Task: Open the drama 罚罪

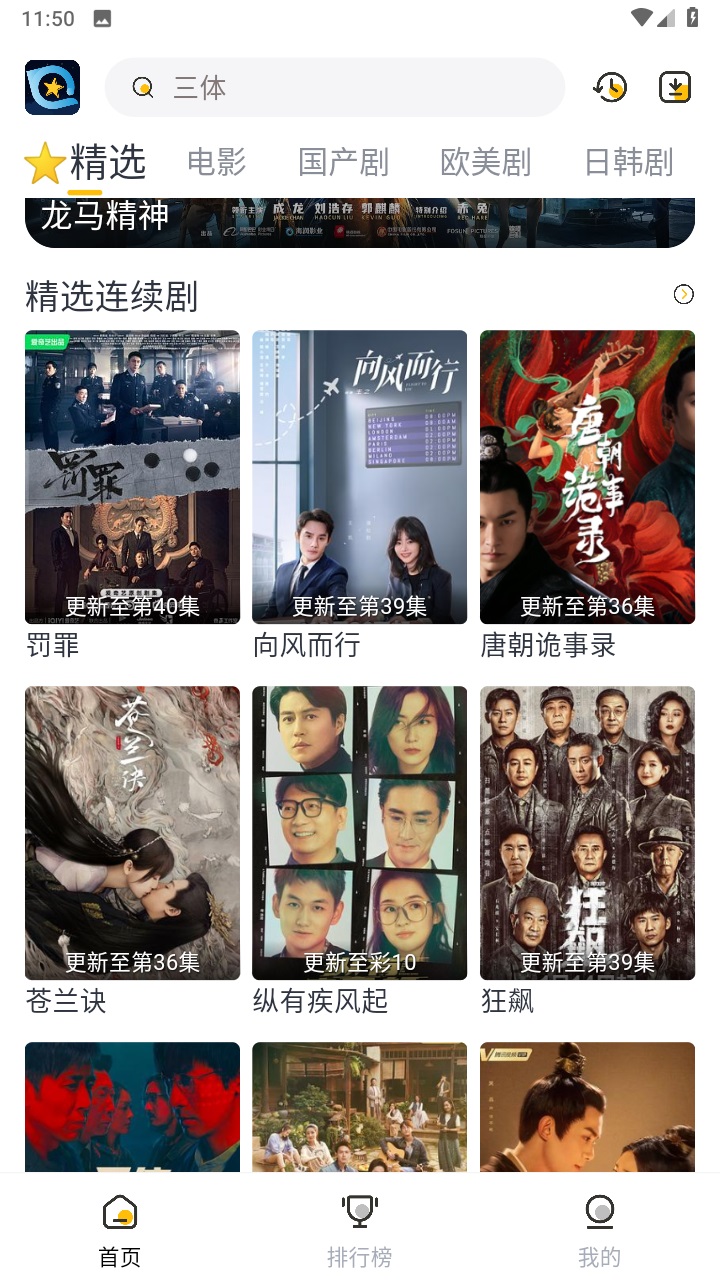Action: pyautogui.click(x=132, y=477)
